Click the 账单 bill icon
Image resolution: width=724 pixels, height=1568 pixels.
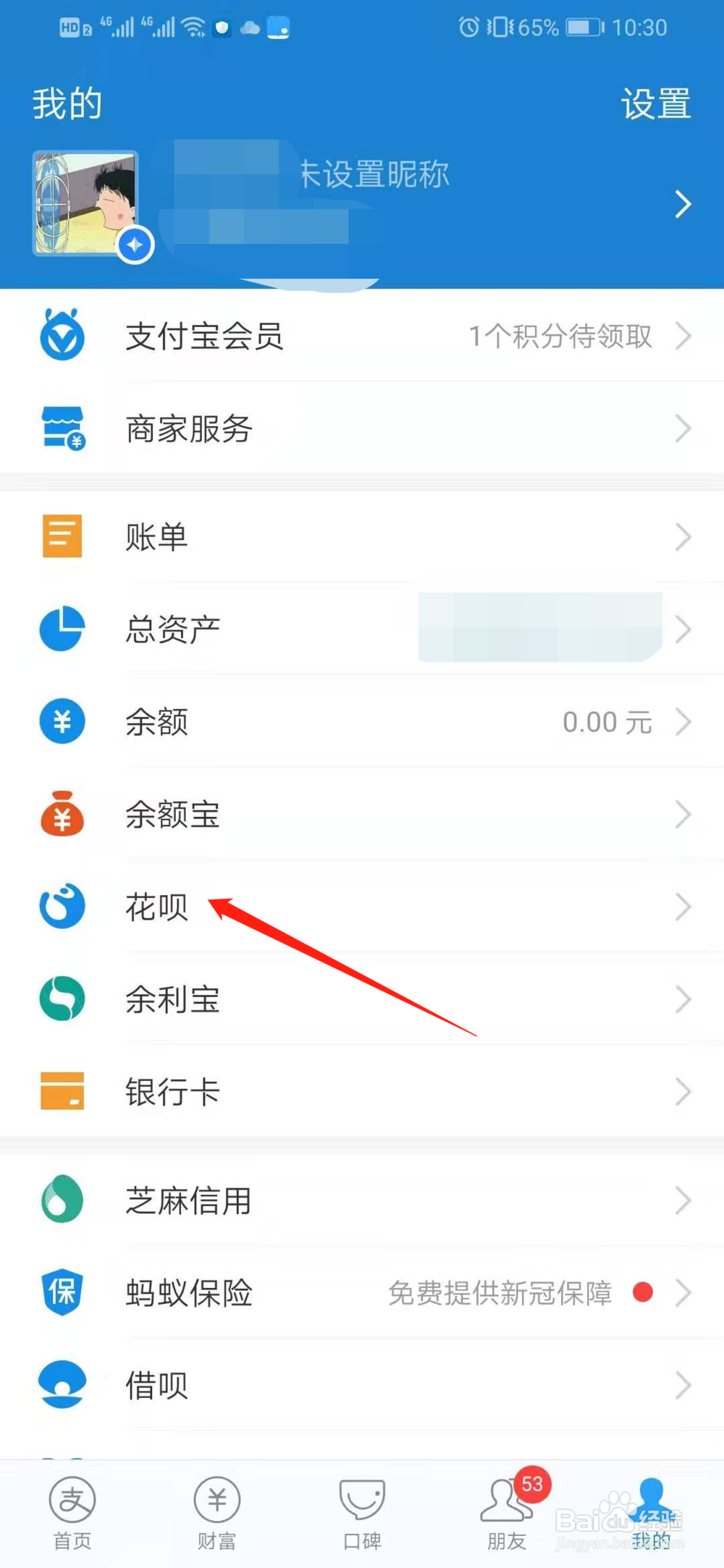(62, 536)
